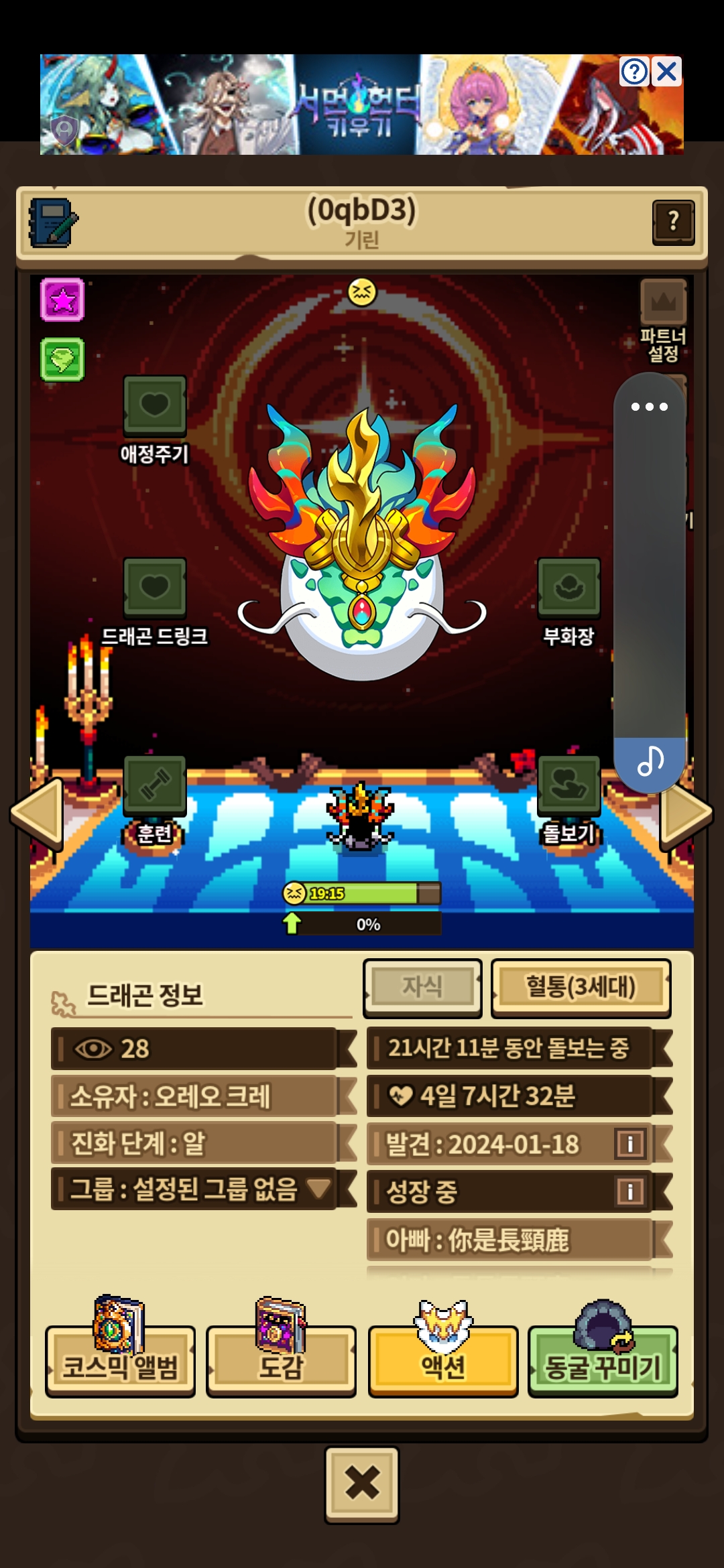Image resolution: width=724 pixels, height=1568 pixels.
Task: Tap the green gem icon
Action: pos(62,360)
